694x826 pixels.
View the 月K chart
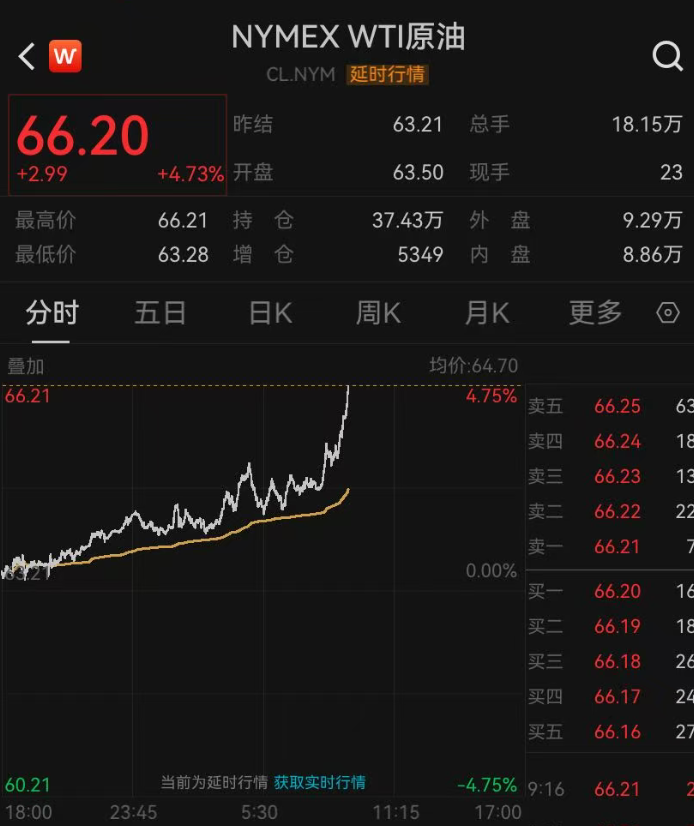pyautogui.click(x=487, y=313)
